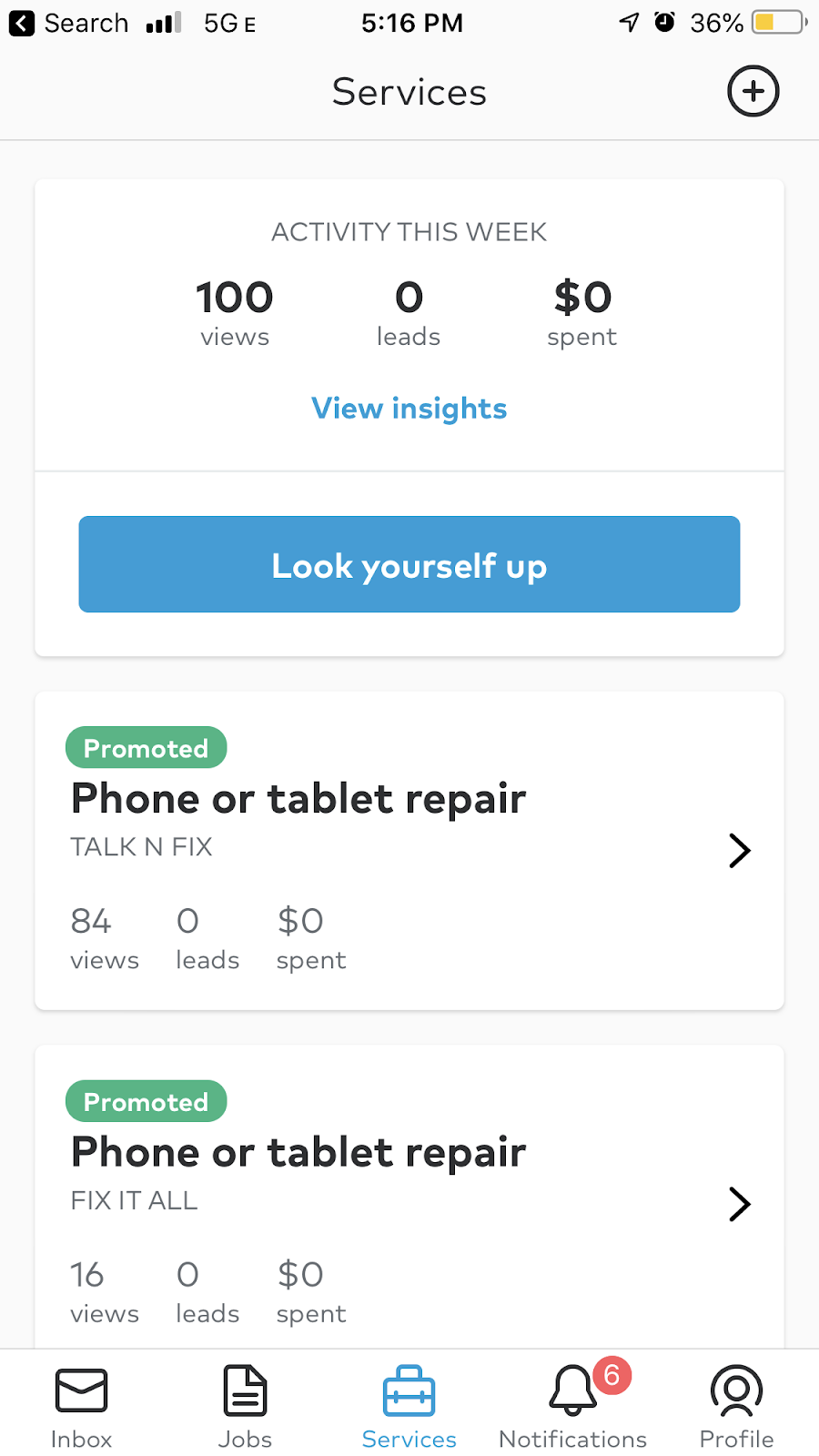Return to Search via the back arrow
Screen dimensions: 819x1456
pyautogui.click(x=68, y=23)
